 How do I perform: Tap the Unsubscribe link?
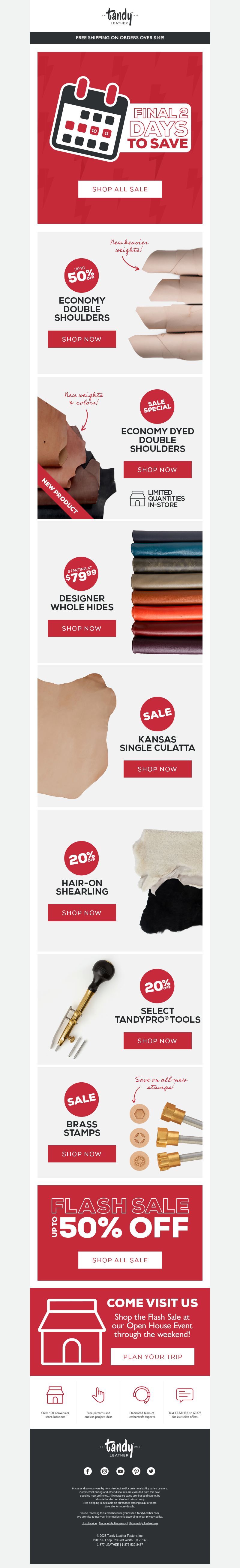89,1523
